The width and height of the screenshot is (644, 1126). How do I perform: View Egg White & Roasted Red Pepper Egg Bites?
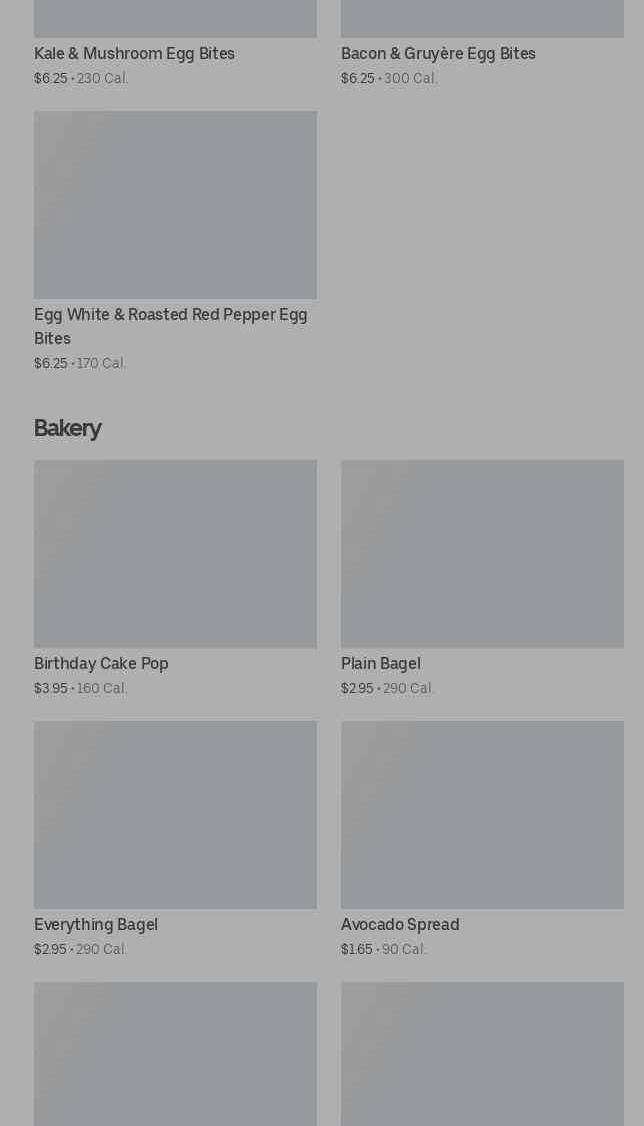(175, 205)
